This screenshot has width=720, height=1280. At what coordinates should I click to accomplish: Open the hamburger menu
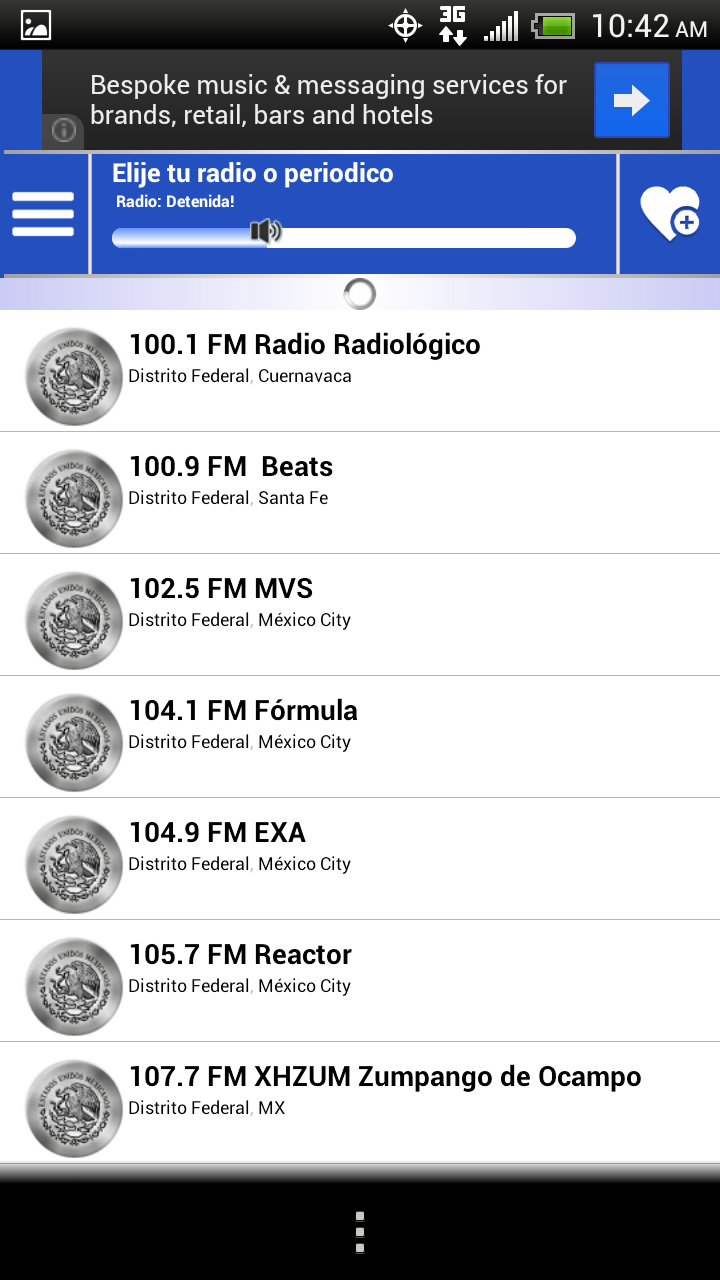pos(43,214)
